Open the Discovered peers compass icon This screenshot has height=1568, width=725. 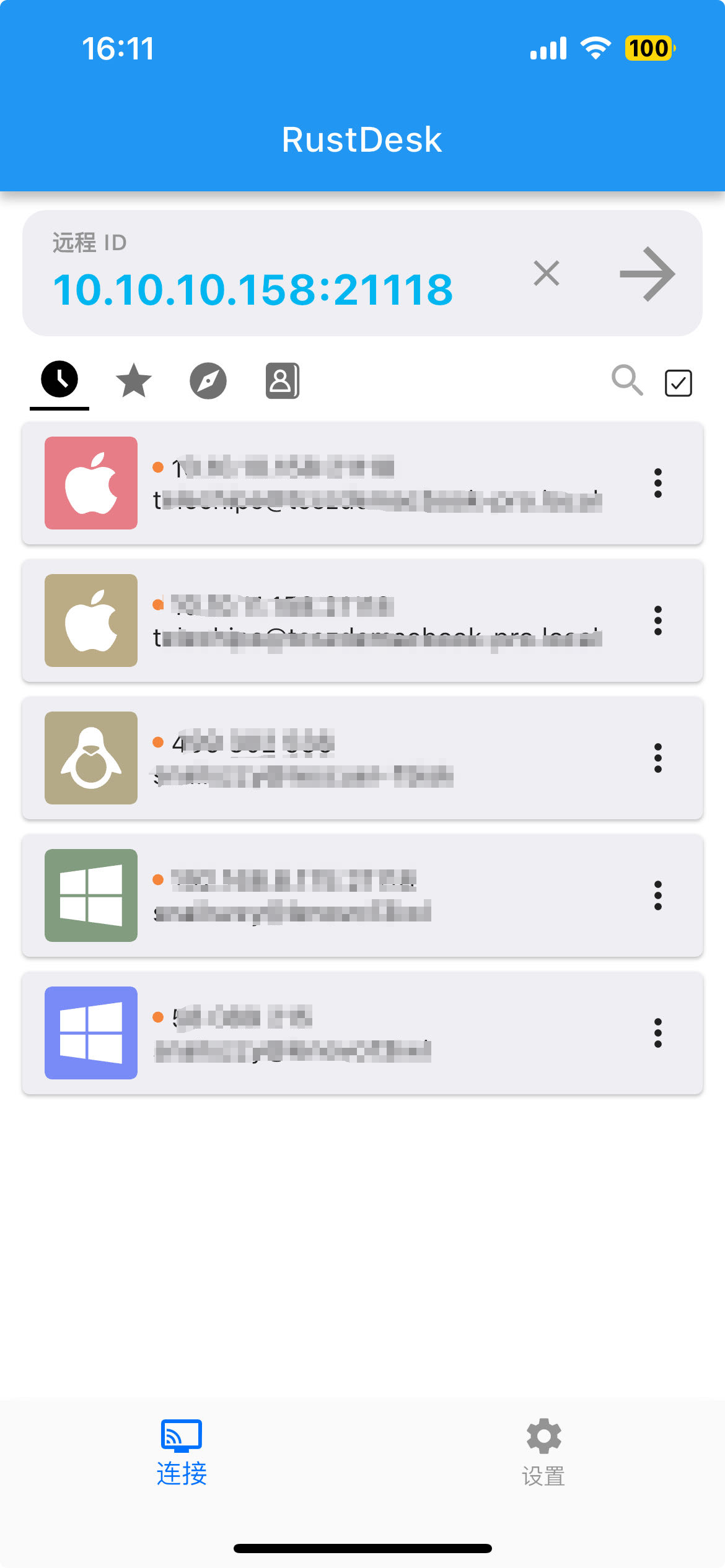pyautogui.click(x=208, y=380)
